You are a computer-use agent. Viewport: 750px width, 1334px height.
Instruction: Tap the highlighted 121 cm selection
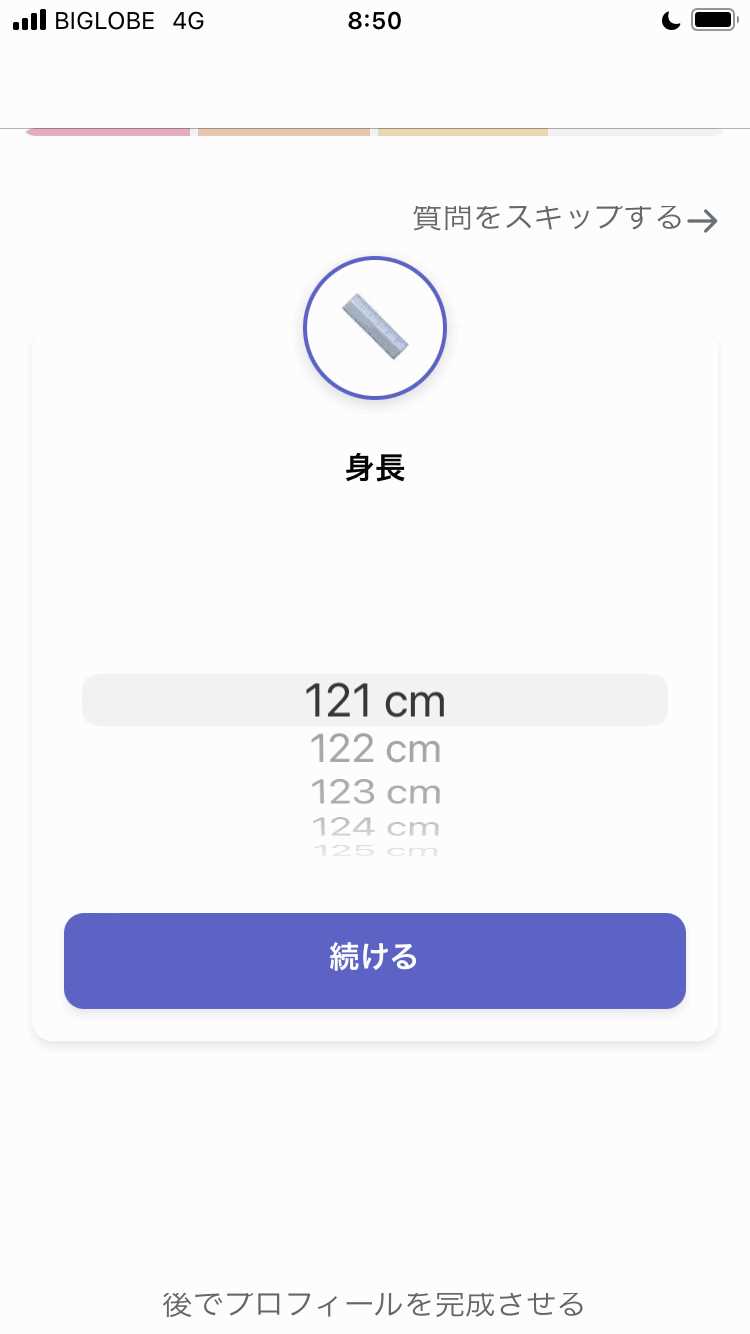coord(375,700)
